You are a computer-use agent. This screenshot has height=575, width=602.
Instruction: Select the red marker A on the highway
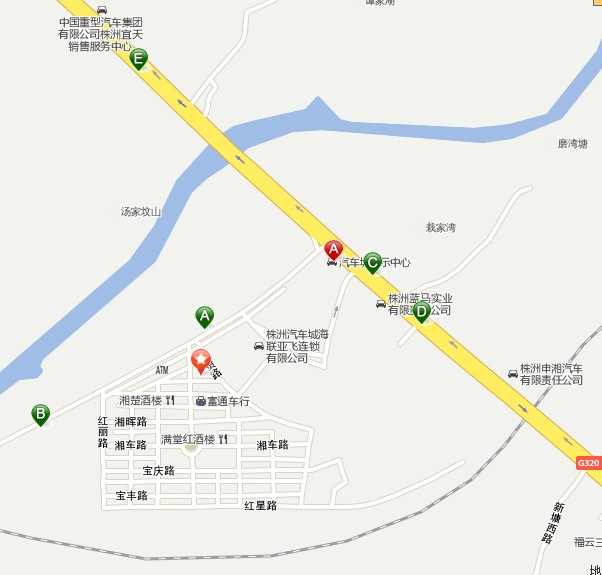(334, 250)
